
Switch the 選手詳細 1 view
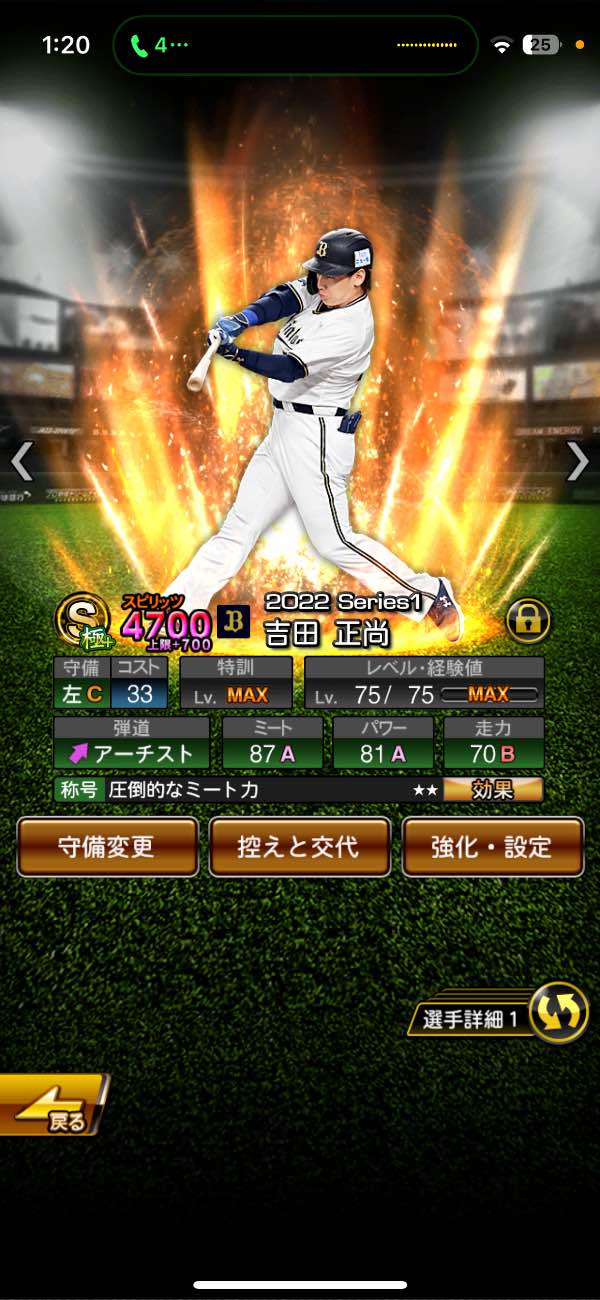pos(557,1013)
